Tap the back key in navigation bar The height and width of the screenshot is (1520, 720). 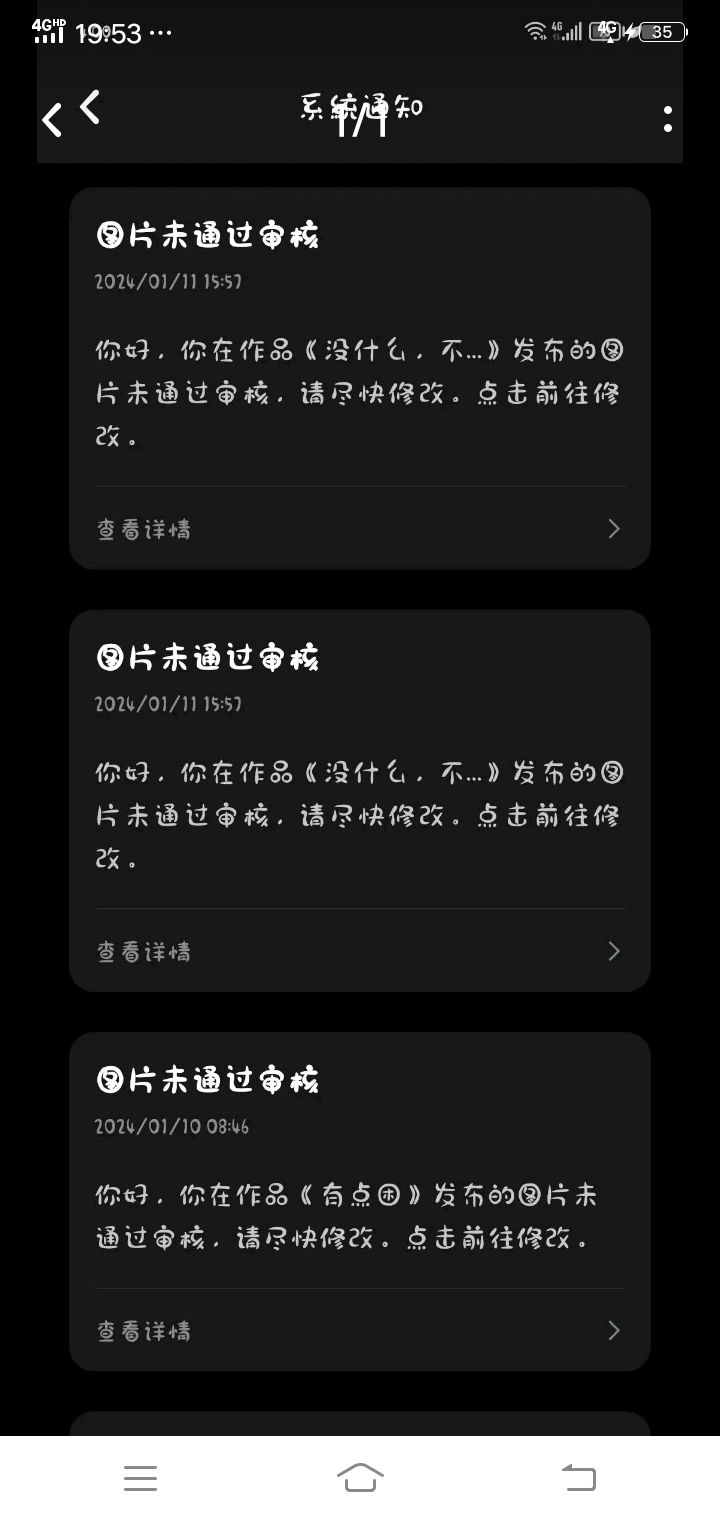click(580, 1478)
